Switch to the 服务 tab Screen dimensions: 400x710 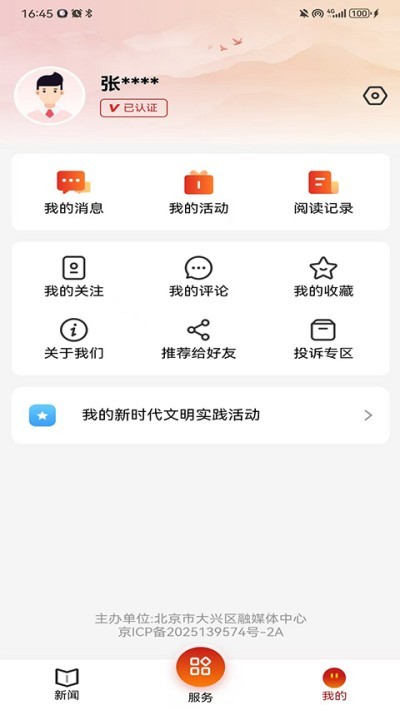tap(200, 675)
